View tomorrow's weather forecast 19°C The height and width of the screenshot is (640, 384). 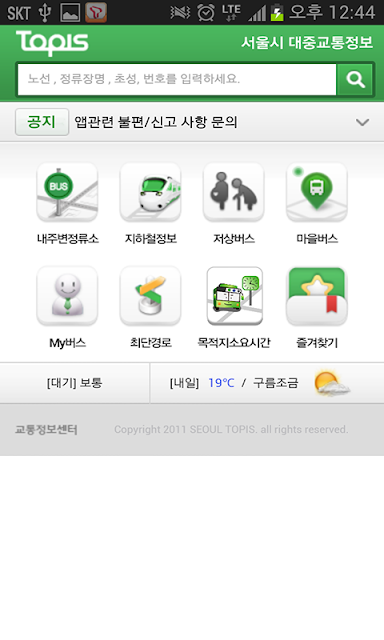pyautogui.click(x=267, y=383)
